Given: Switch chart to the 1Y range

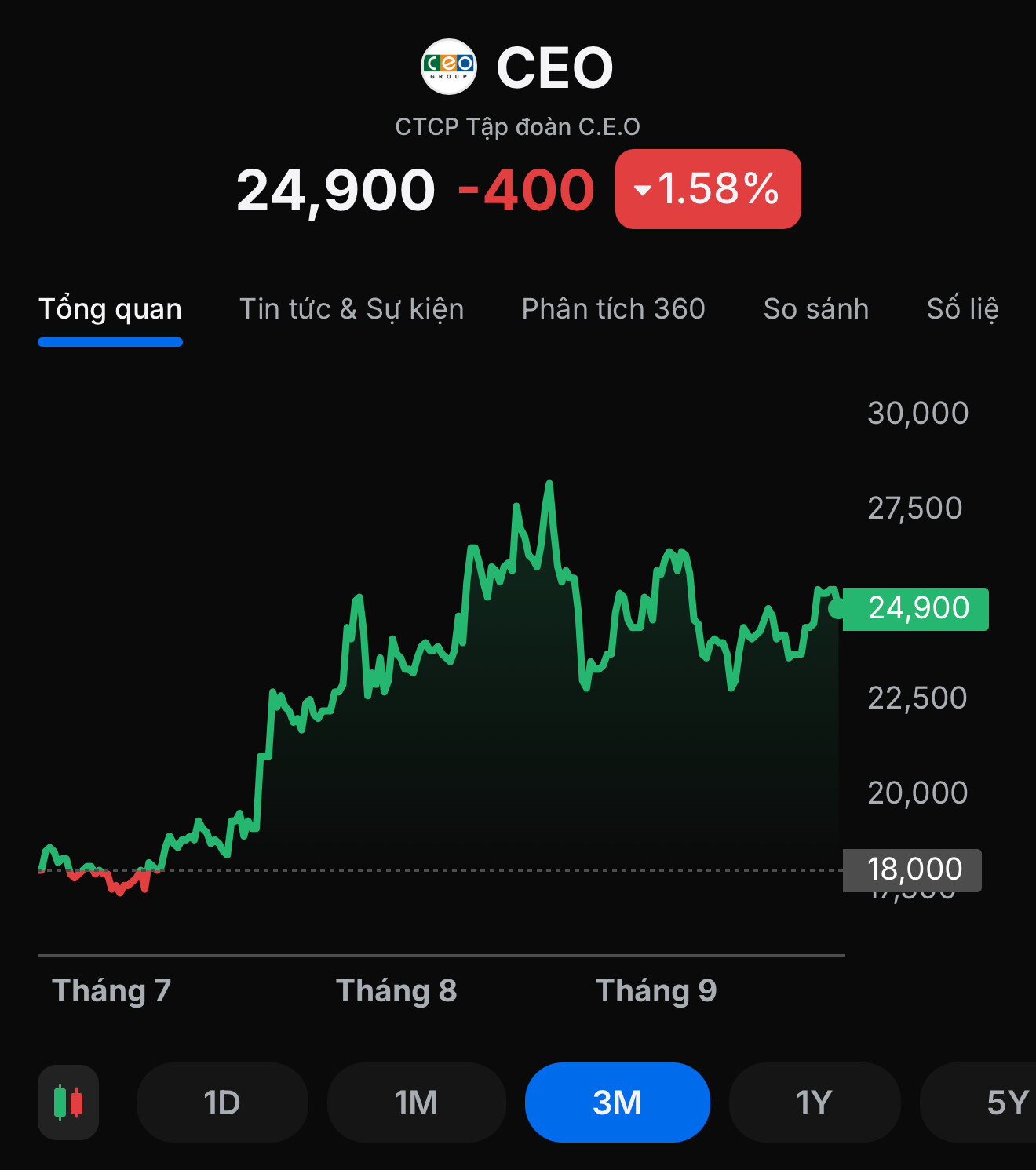Looking at the screenshot, I should point(814,1103).
